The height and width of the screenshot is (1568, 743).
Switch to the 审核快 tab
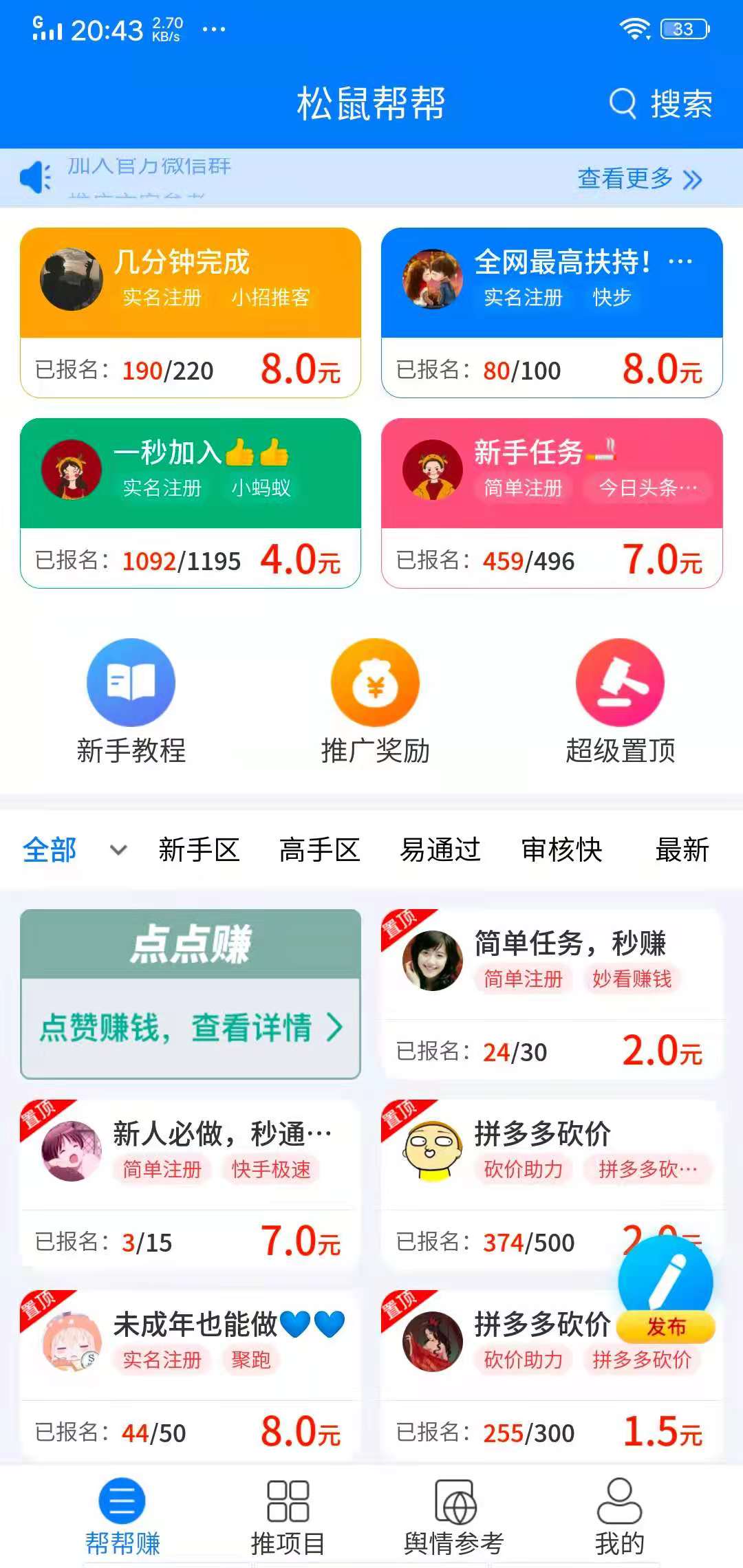pos(560,850)
